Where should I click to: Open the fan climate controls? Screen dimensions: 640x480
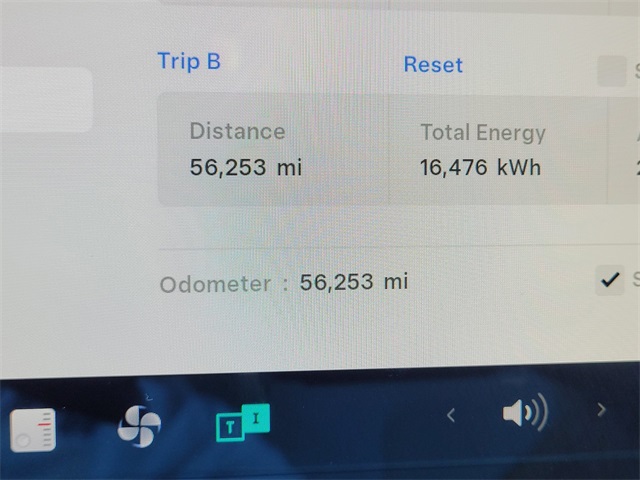pyautogui.click(x=139, y=426)
